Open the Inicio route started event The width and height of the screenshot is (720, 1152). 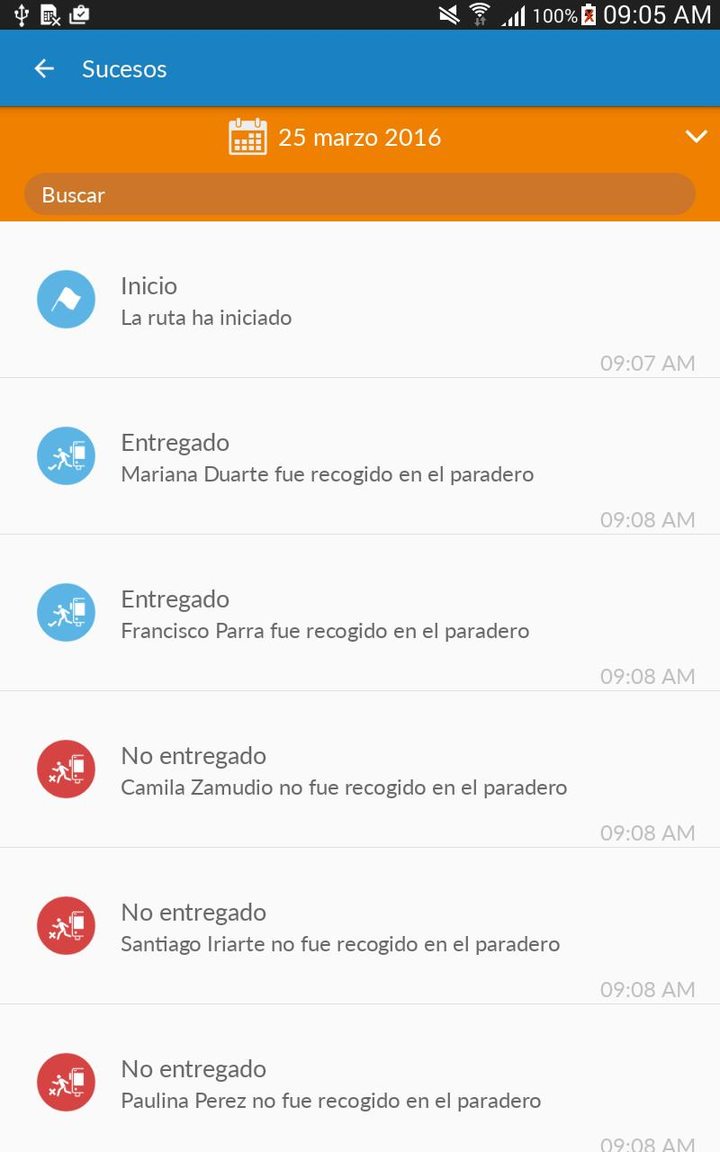(x=360, y=301)
